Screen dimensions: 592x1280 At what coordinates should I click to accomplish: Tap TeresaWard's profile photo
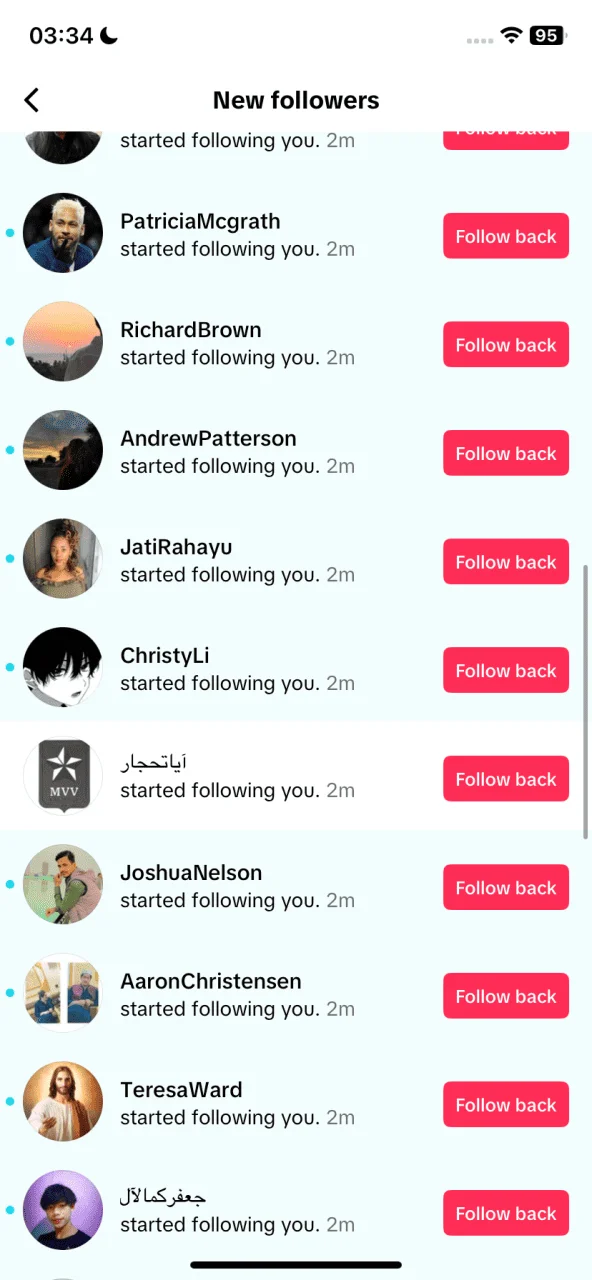coord(63,1101)
